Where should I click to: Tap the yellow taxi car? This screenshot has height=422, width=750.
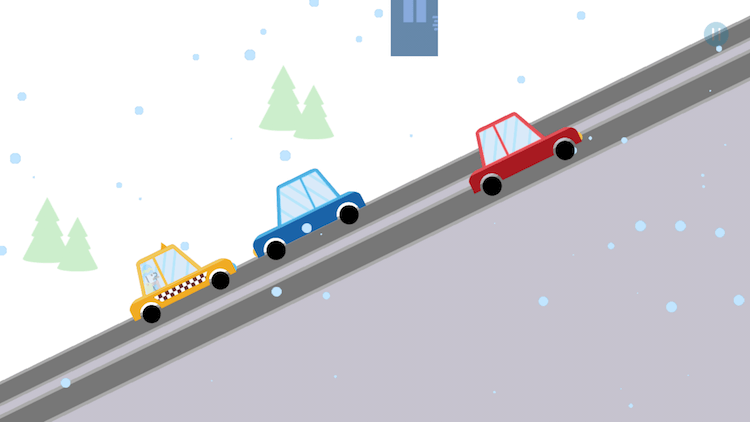tap(180, 282)
